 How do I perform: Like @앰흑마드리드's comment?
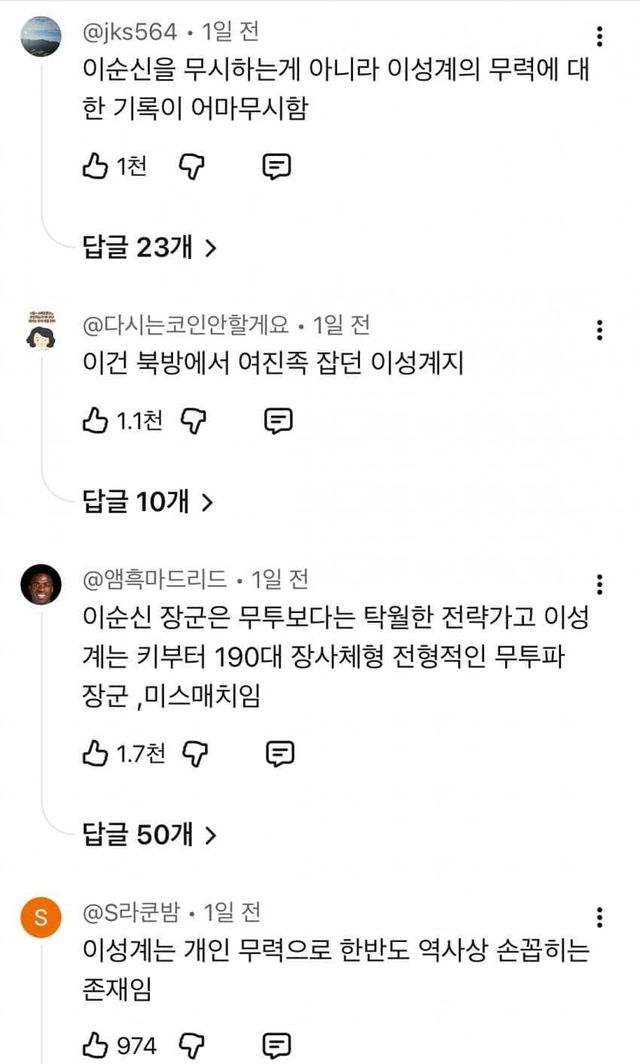point(95,753)
